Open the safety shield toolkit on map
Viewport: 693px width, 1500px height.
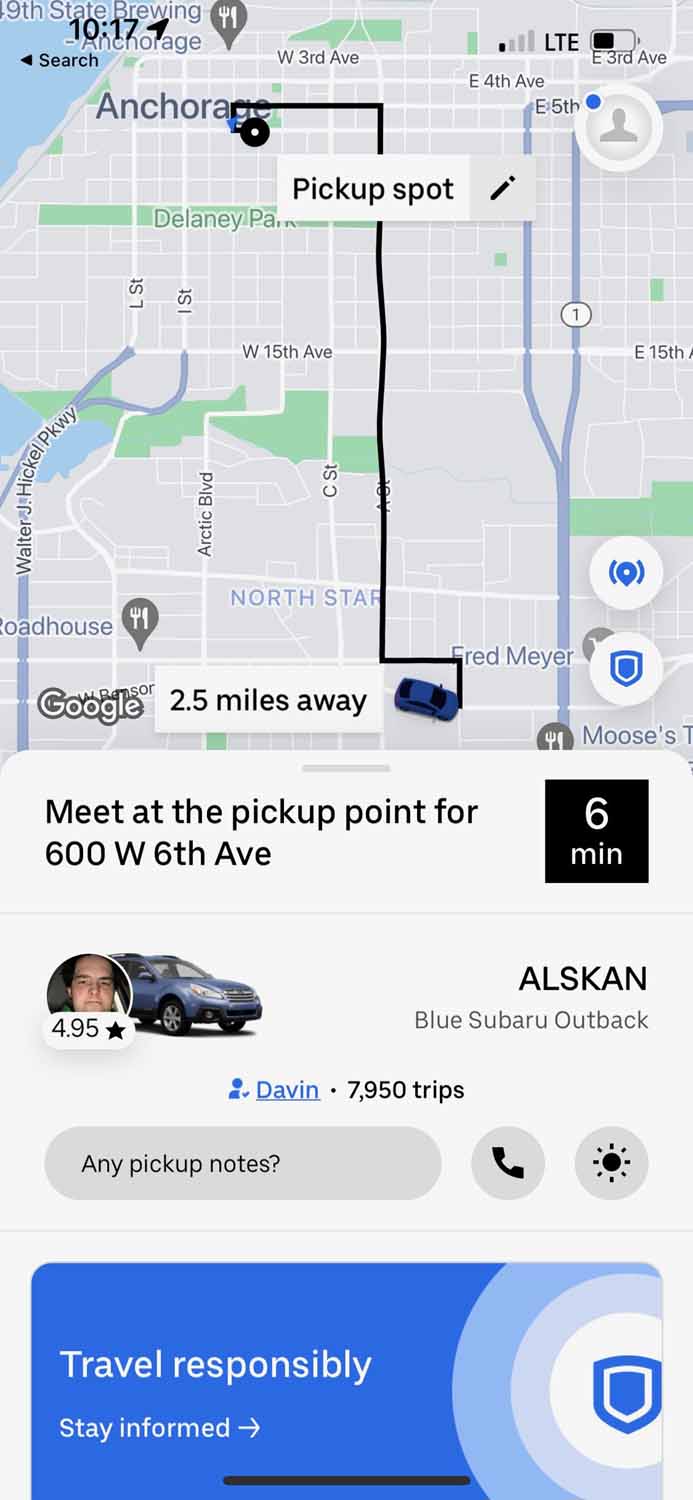pyautogui.click(x=626, y=668)
